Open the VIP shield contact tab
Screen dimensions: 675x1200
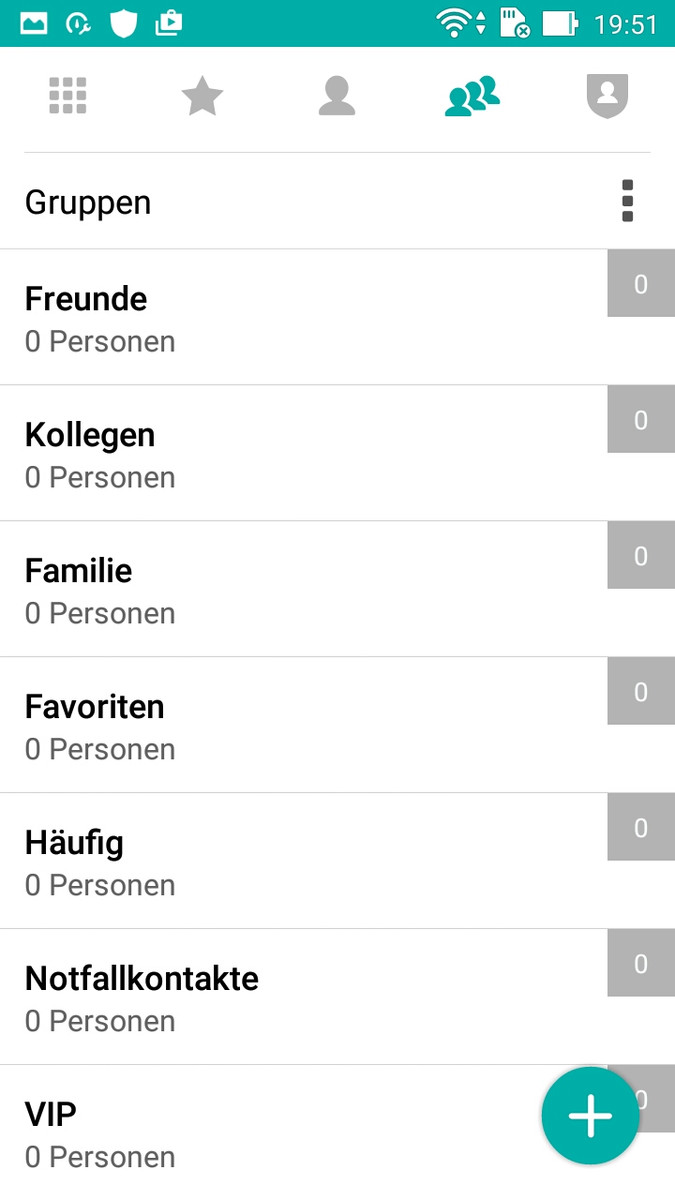(607, 96)
